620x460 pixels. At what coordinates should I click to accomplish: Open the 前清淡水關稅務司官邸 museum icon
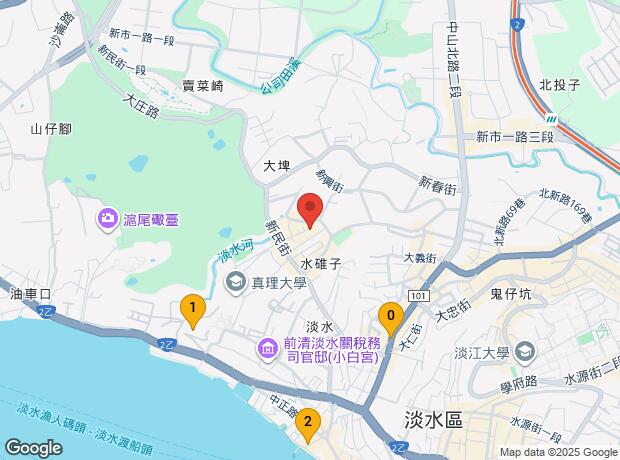(x=267, y=349)
